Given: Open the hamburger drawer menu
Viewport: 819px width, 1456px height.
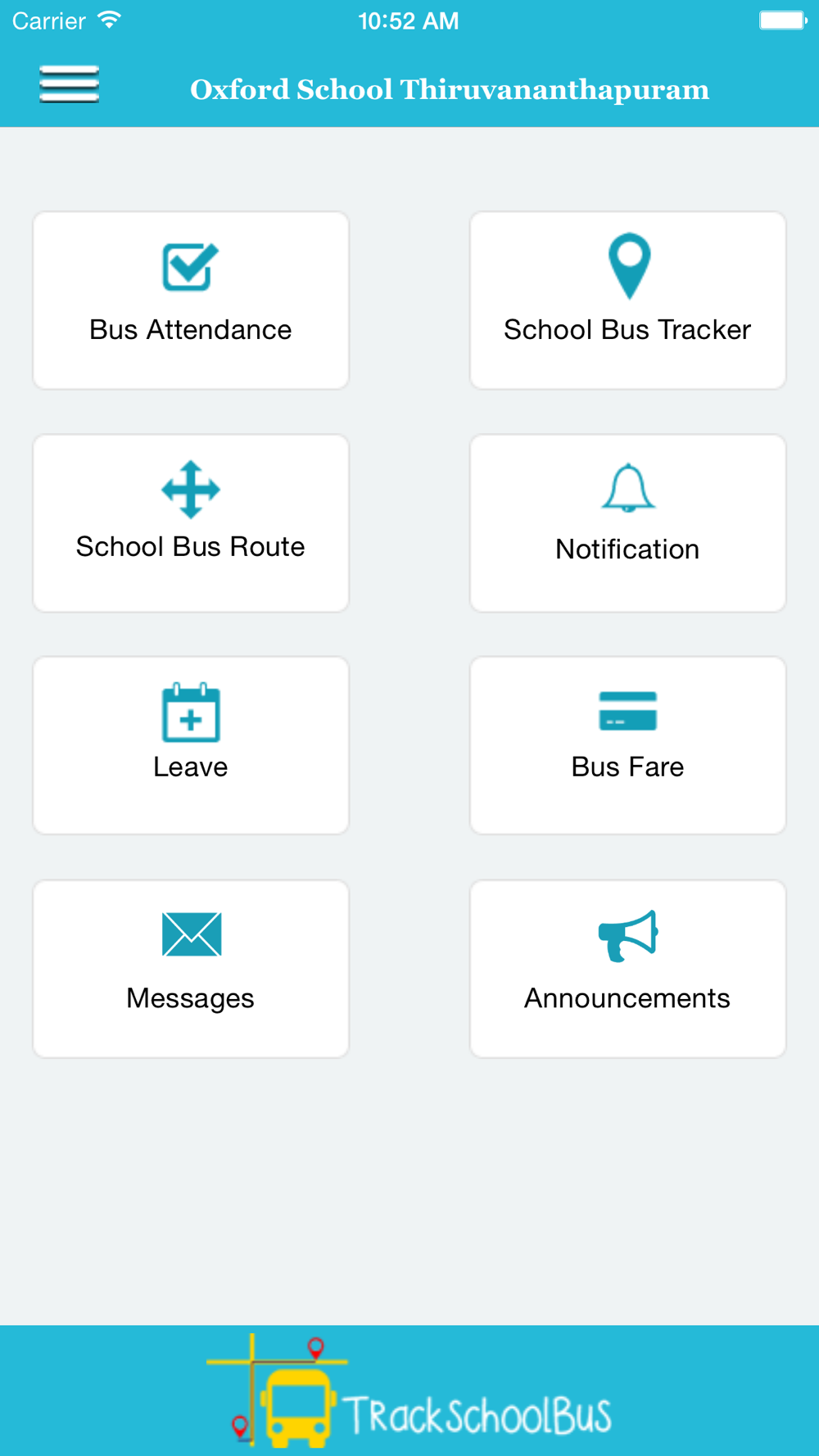Looking at the screenshot, I should coord(70,84).
